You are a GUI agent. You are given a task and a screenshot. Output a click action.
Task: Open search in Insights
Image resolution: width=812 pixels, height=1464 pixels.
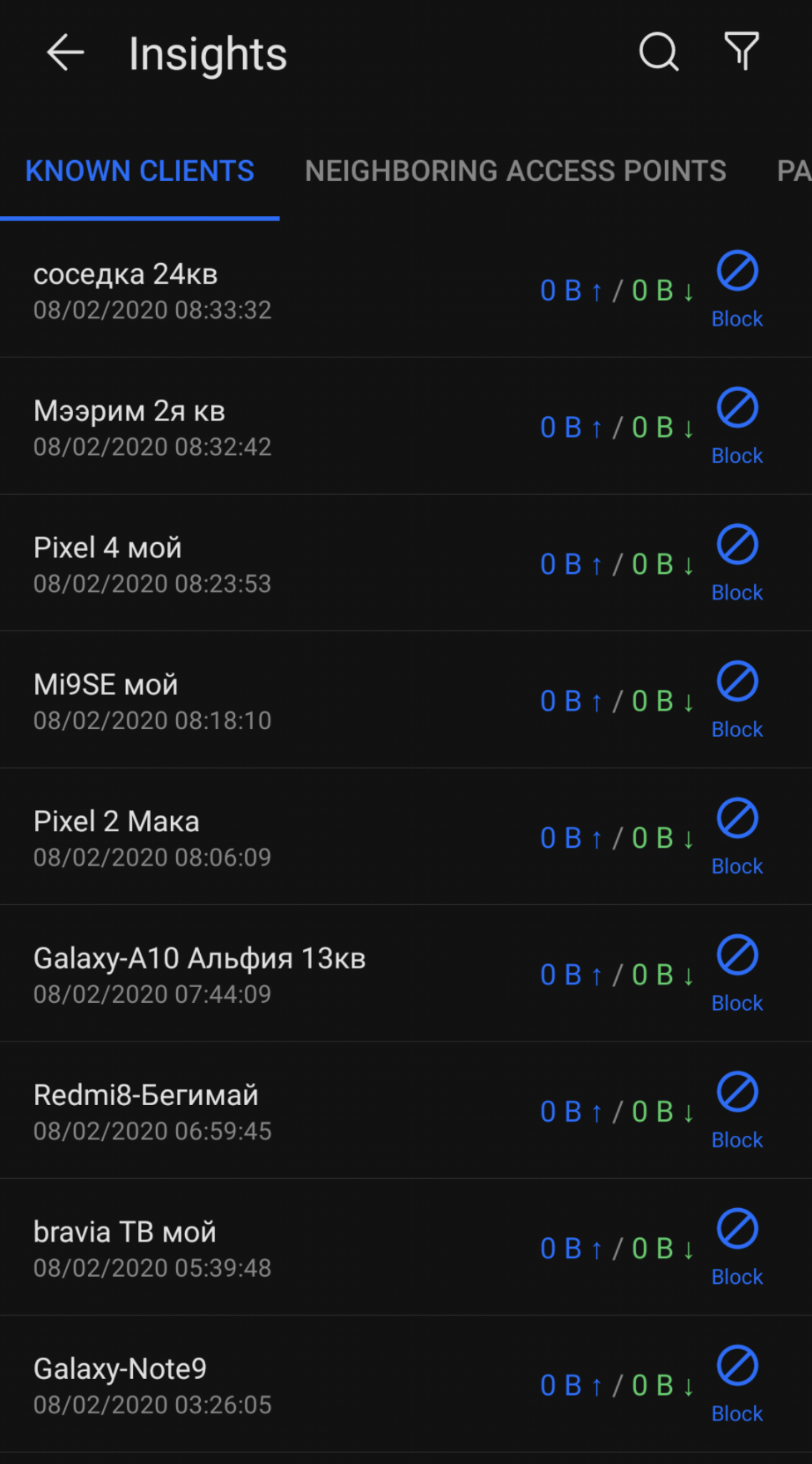pos(658,52)
